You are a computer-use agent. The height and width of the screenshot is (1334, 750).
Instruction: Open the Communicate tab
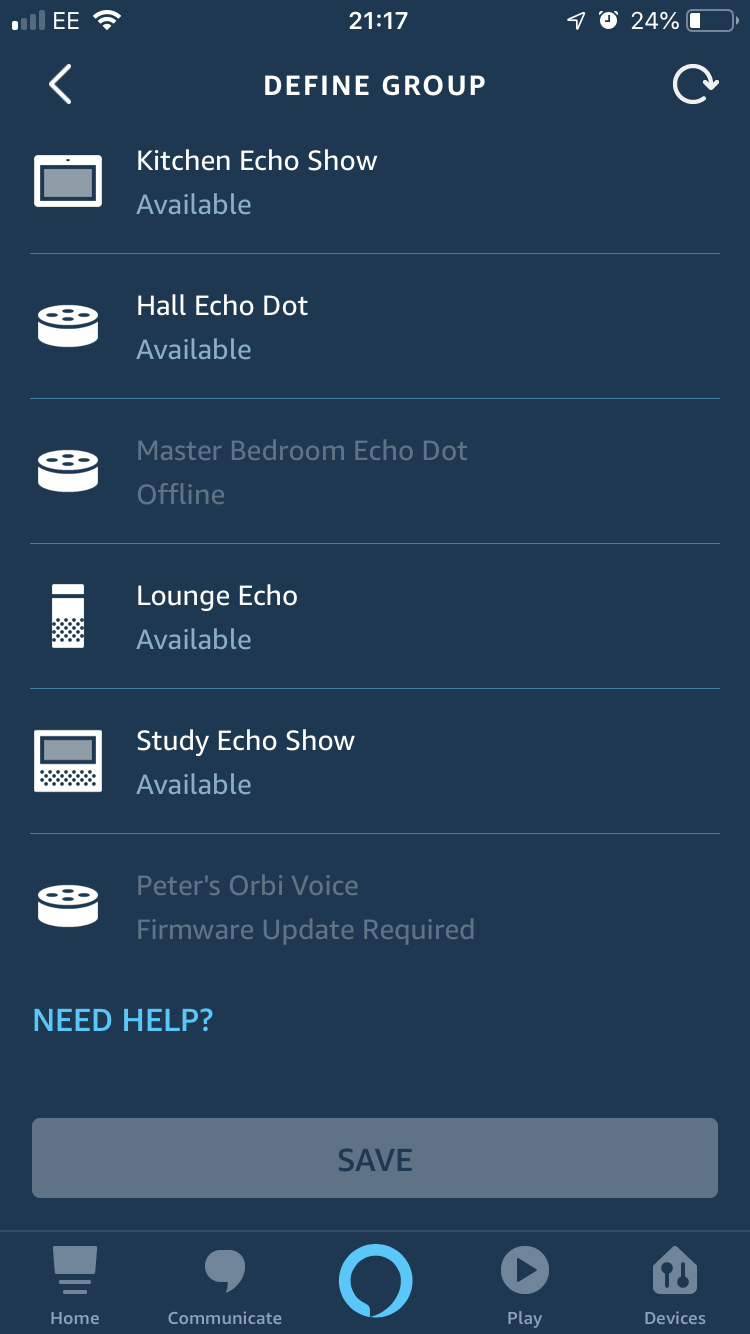(x=225, y=1285)
